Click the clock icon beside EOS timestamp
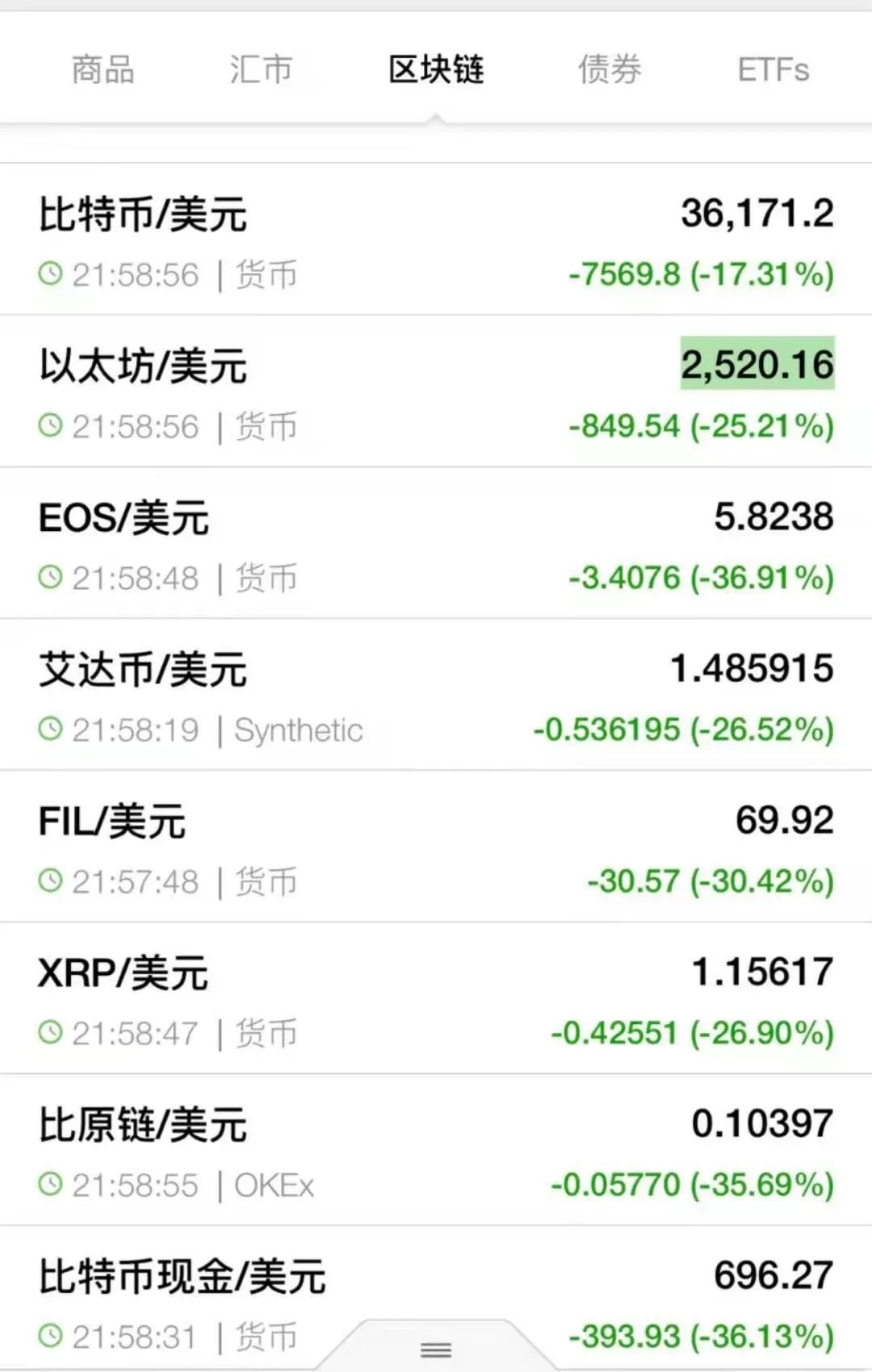This screenshot has height=1372, width=872. pos(52,578)
